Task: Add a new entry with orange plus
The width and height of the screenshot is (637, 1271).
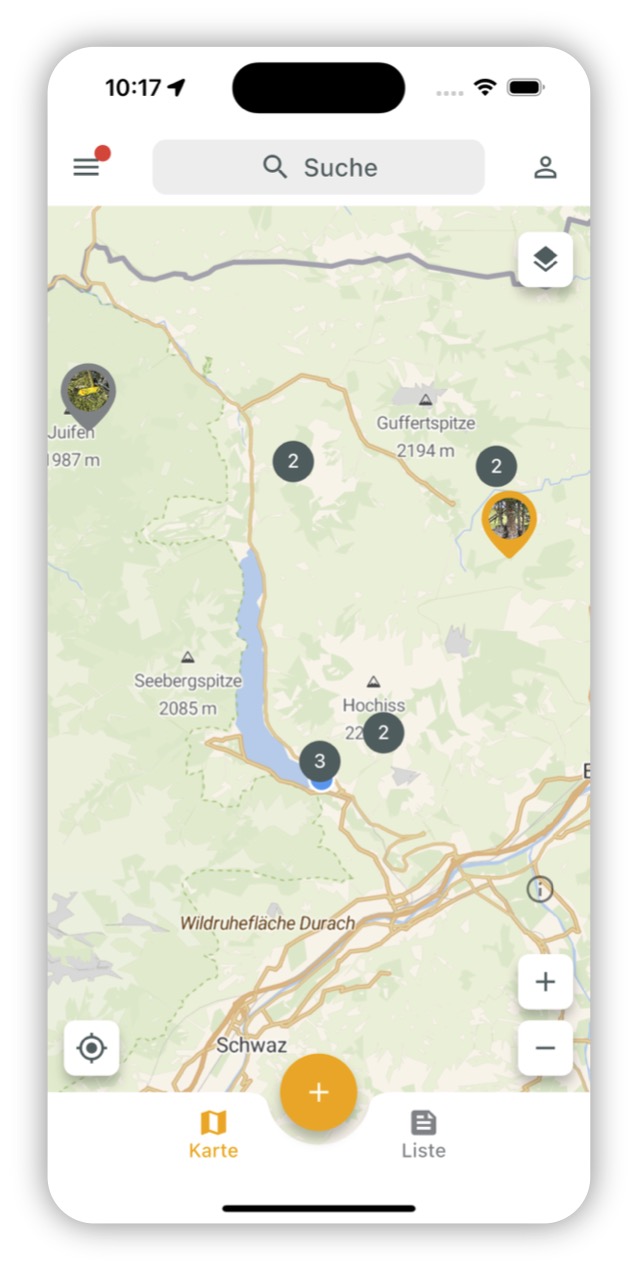Action: tap(318, 1092)
